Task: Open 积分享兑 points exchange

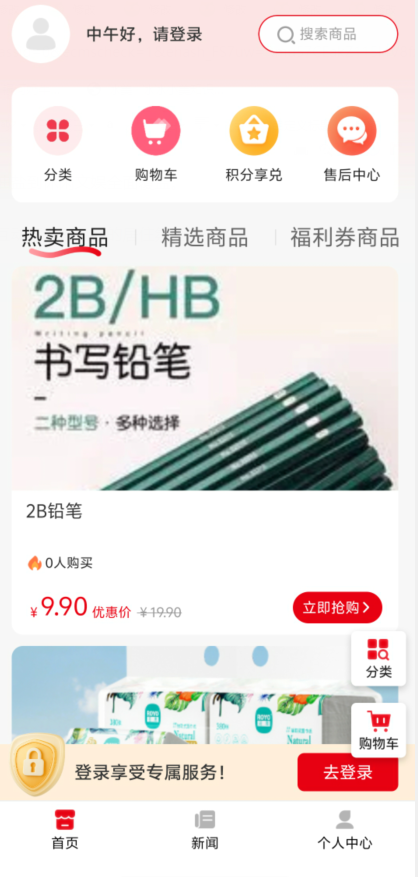Action: 253,144
